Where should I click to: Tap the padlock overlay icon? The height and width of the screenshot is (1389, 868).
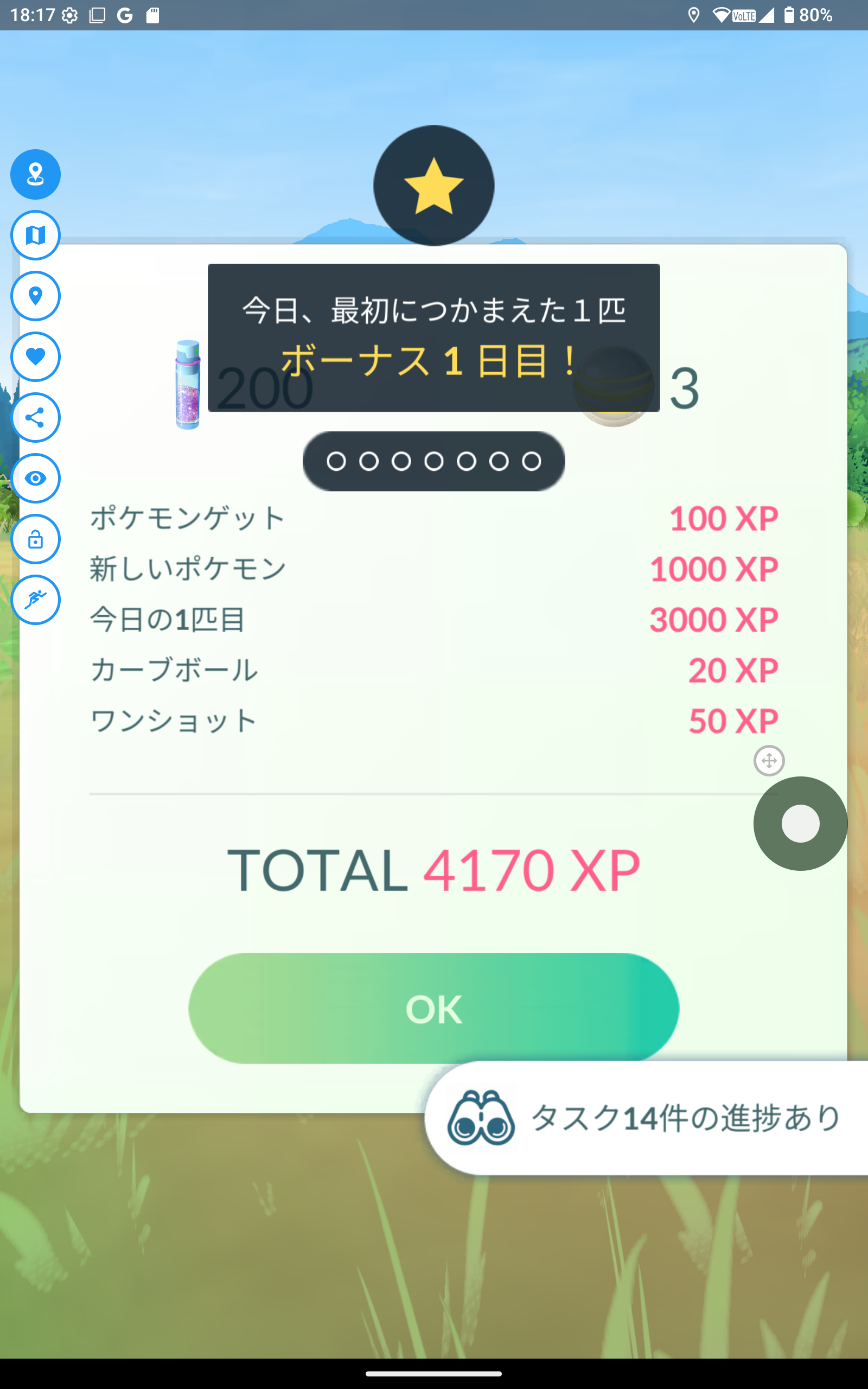36,539
